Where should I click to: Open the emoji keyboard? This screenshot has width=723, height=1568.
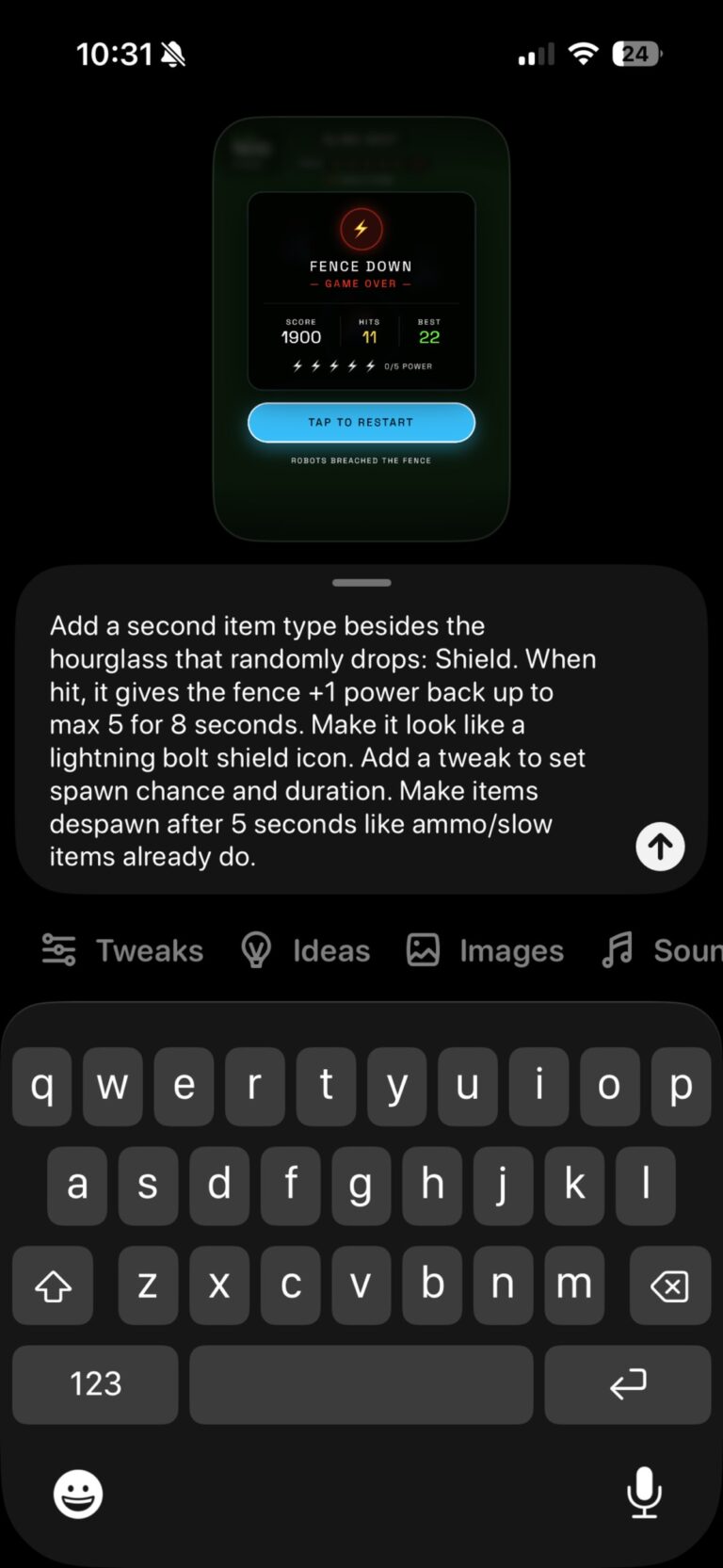coord(78,1494)
